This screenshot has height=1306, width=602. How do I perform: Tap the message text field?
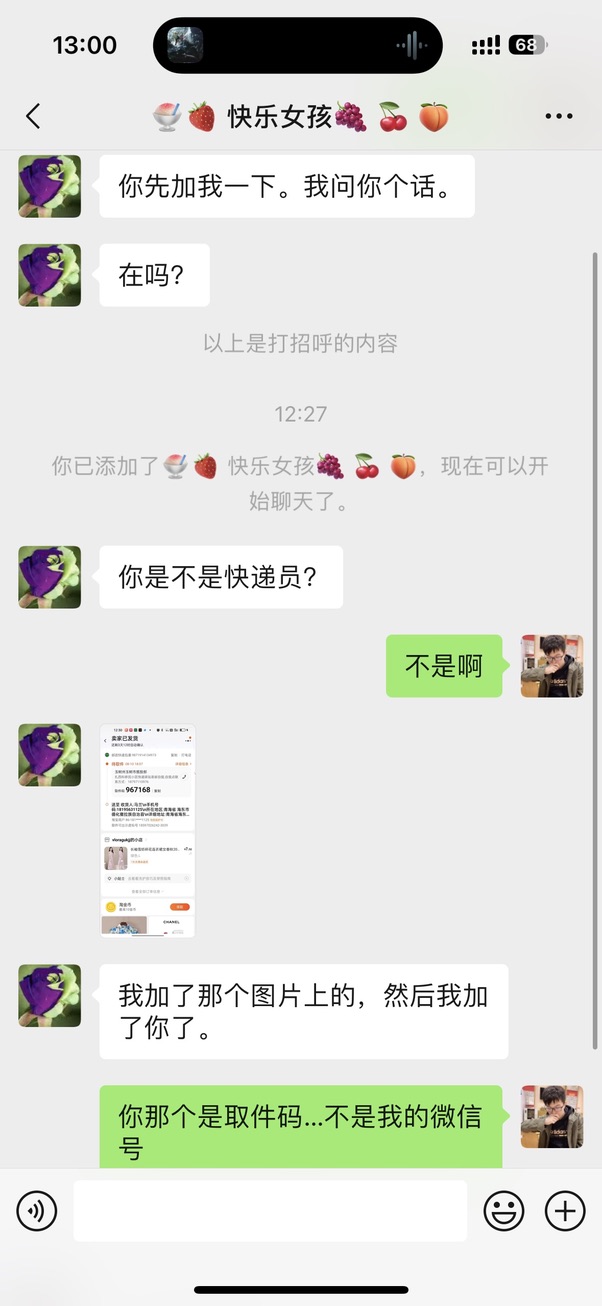click(x=270, y=1211)
